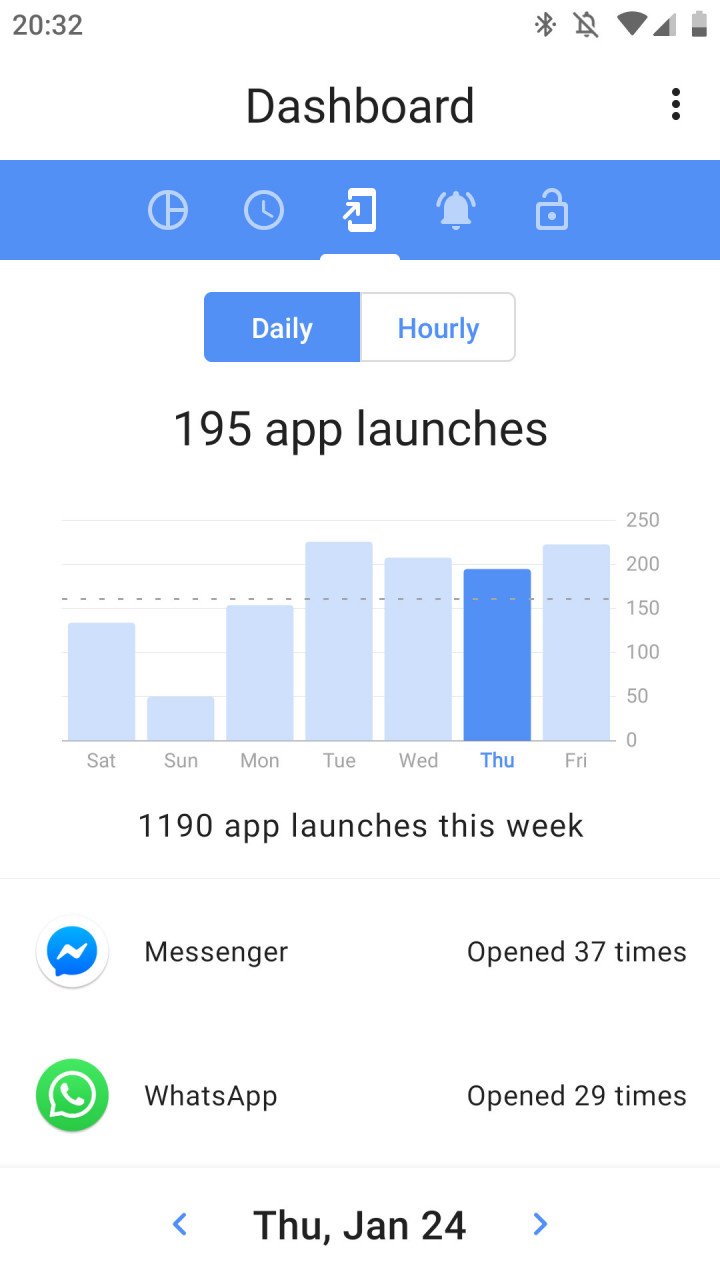The height and width of the screenshot is (1280, 720).
Task: Switch to the pie chart usage tab
Action: point(168,210)
